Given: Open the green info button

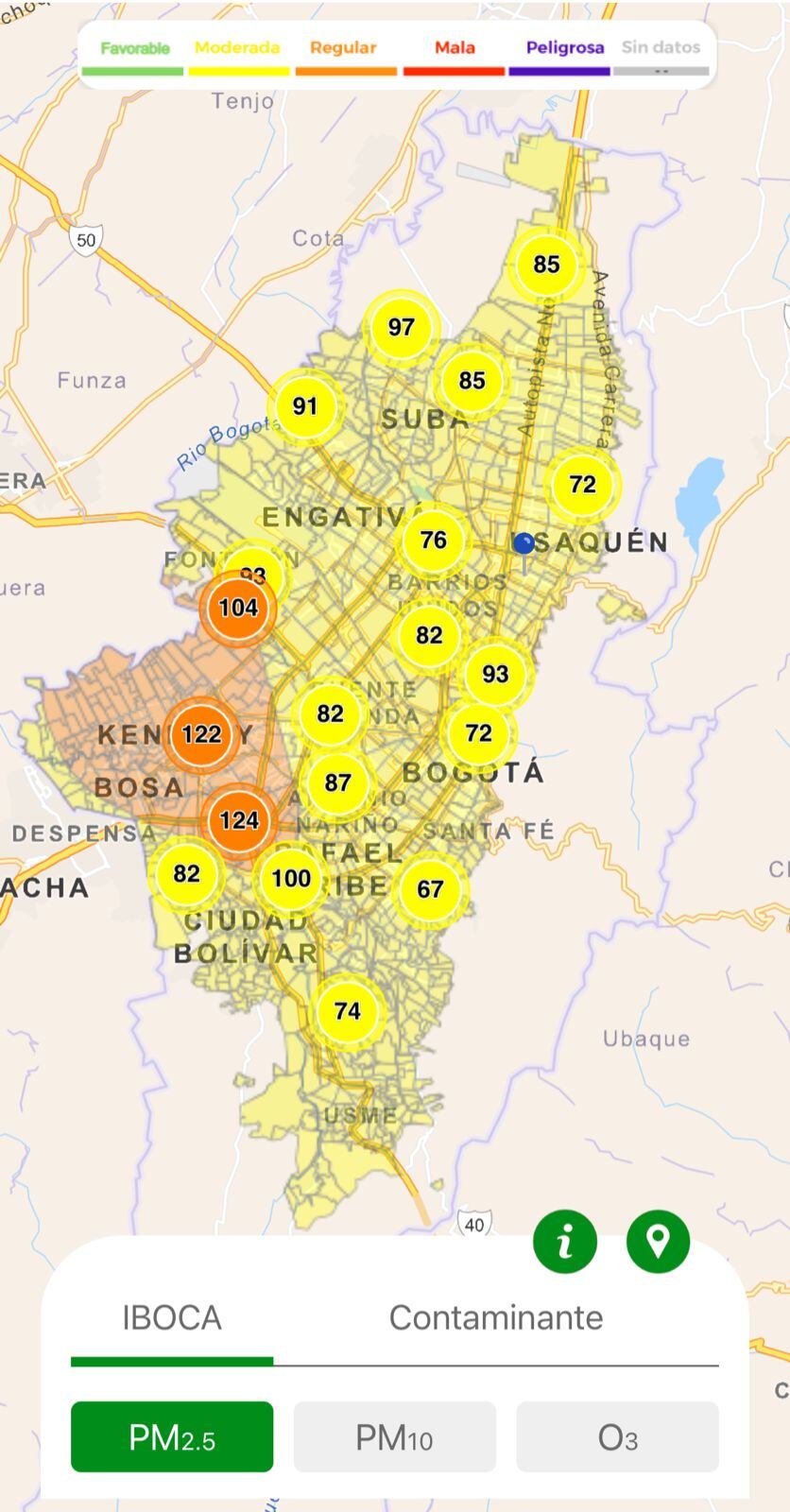Looking at the screenshot, I should [x=565, y=1241].
